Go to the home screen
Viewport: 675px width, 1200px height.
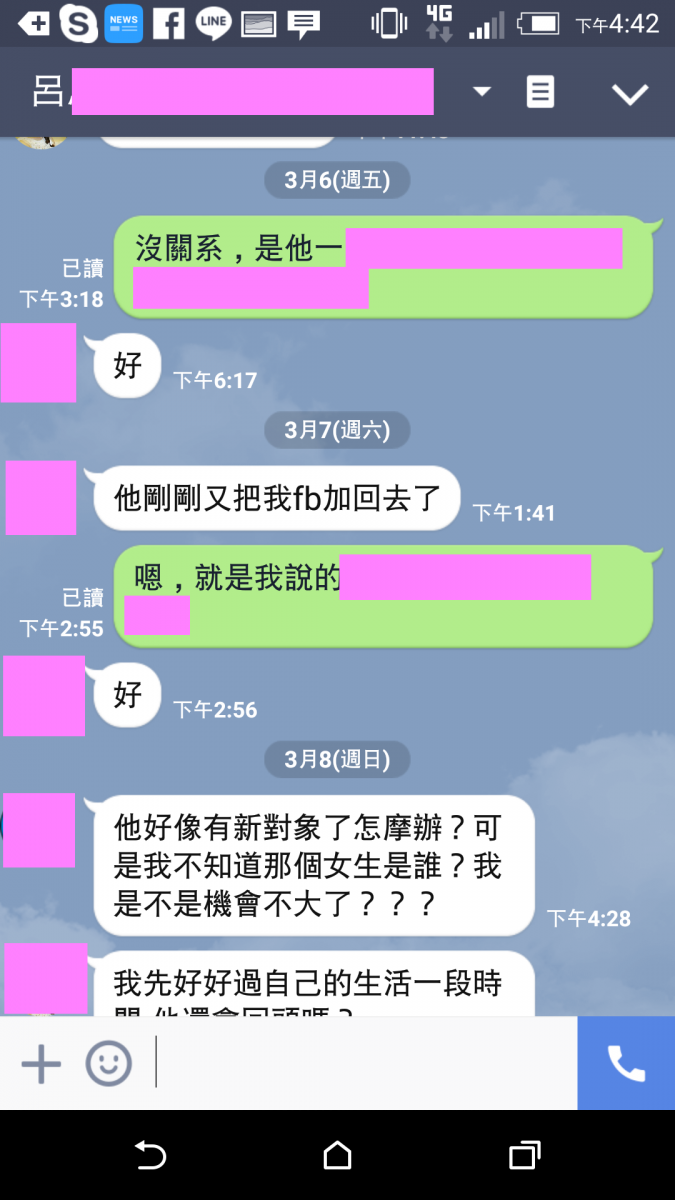pos(338,1156)
